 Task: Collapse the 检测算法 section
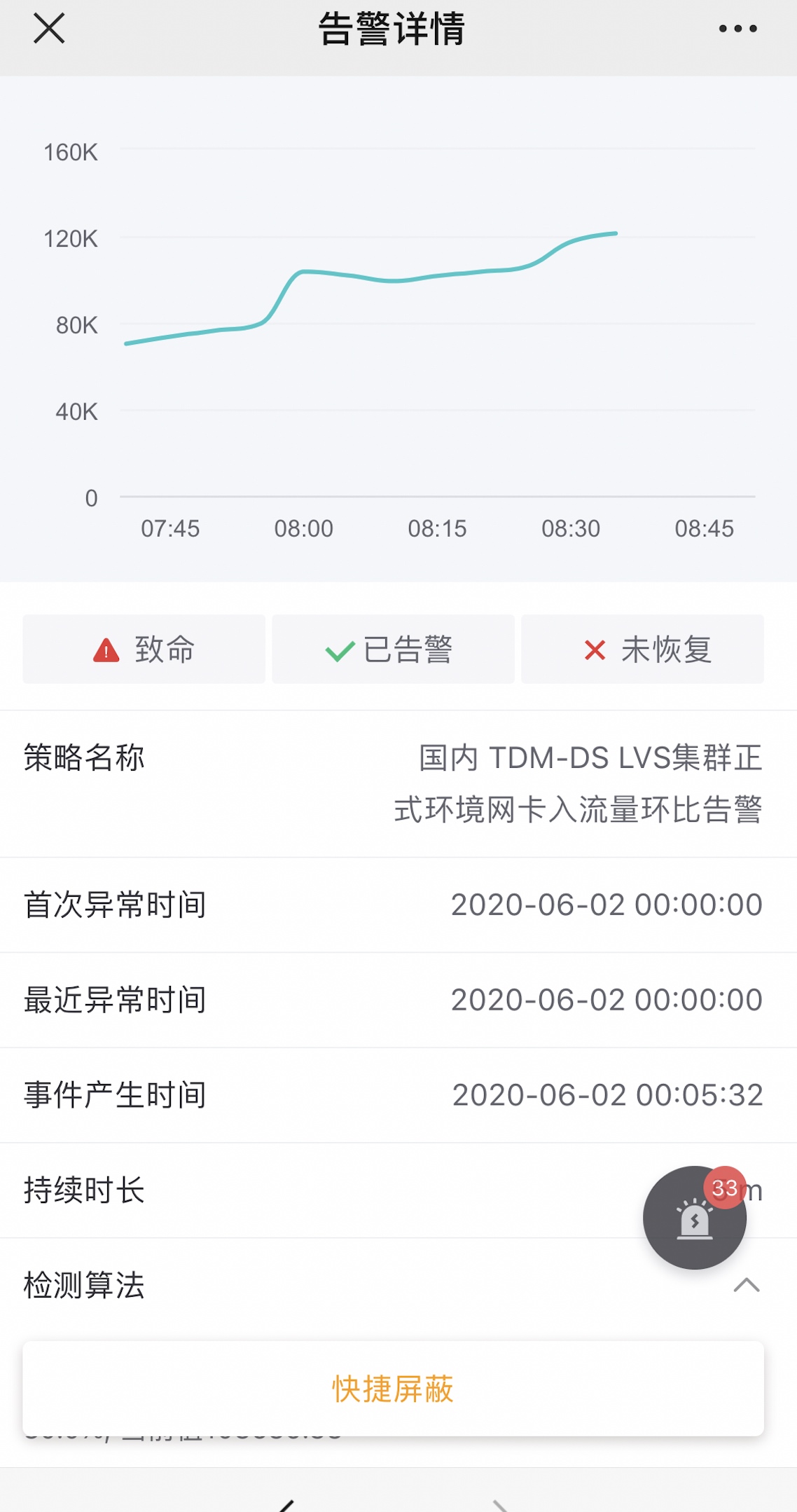746,1285
